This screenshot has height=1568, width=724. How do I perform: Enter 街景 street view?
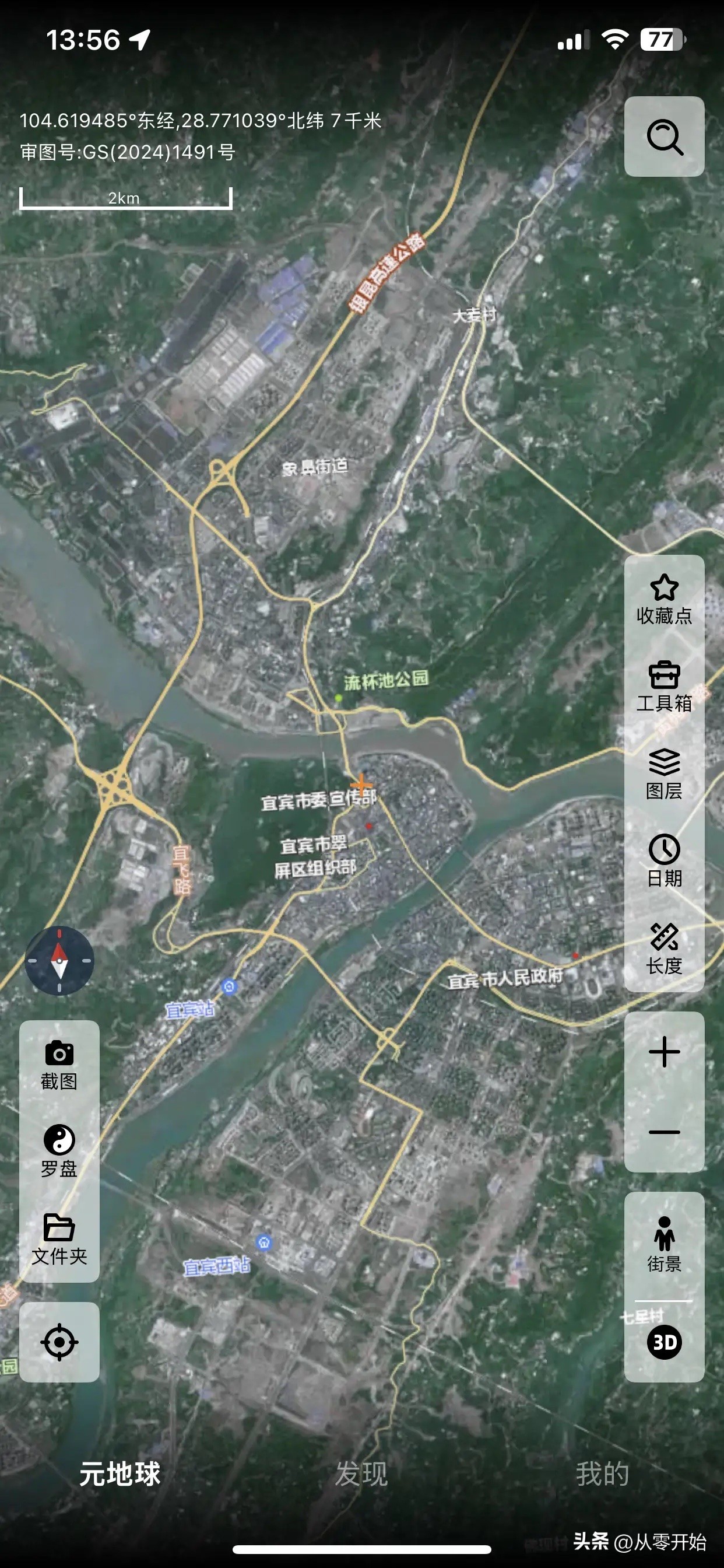click(664, 1244)
